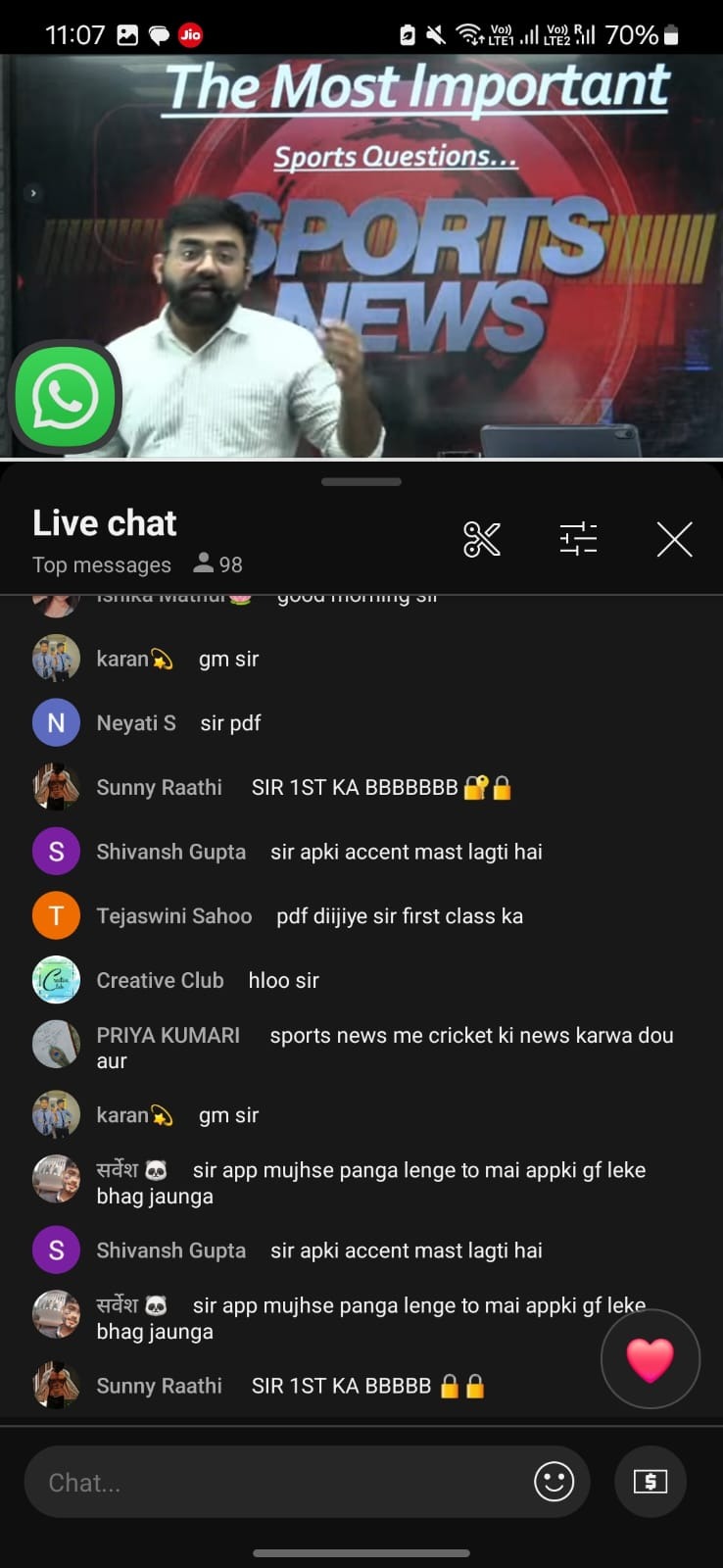Open the WhatsApp floating bubble
Viewport: 723px width, 1568px height.
click(x=66, y=398)
